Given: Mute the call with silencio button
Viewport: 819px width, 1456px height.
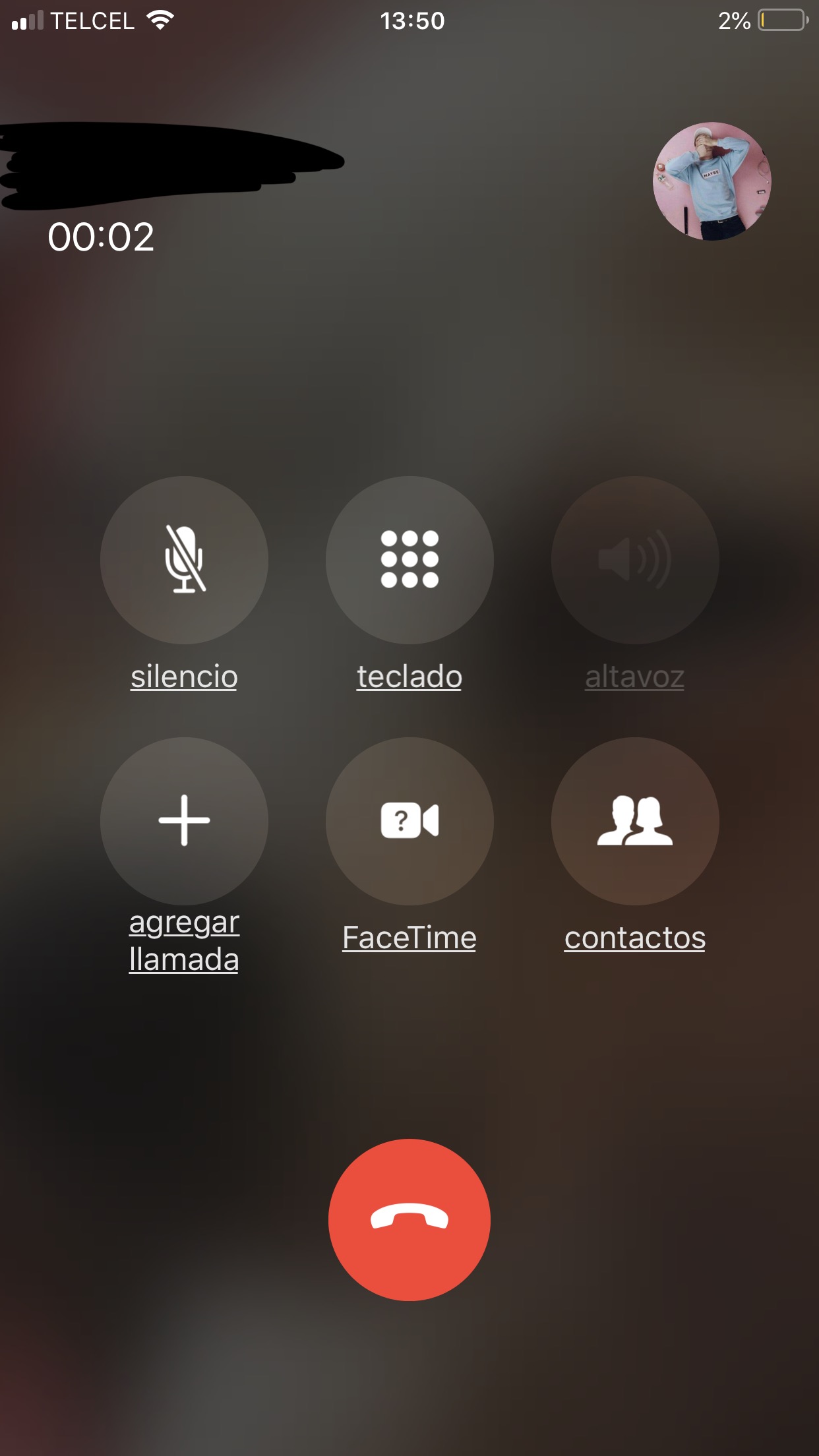Looking at the screenshot, I should coord(184,560).
